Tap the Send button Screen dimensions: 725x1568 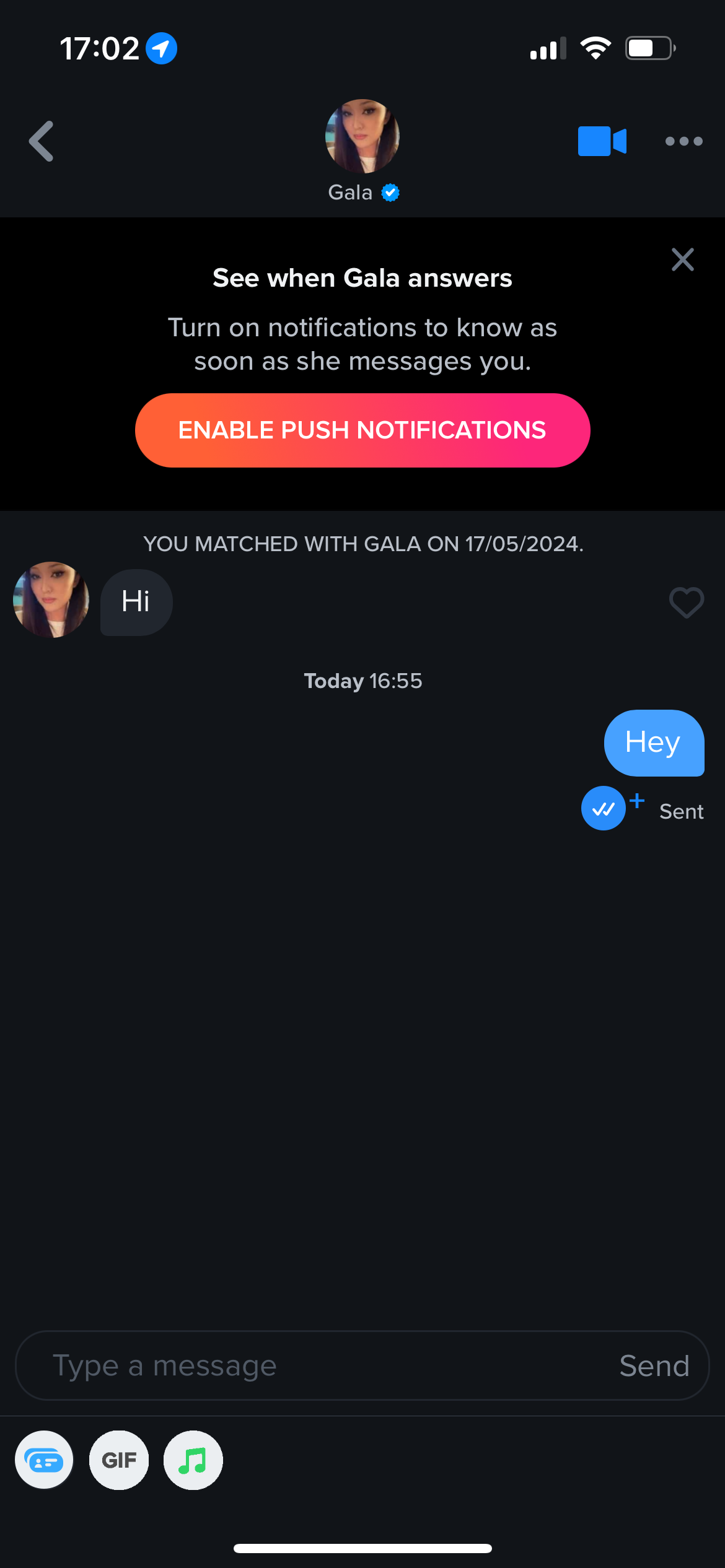coord(654,1365)
